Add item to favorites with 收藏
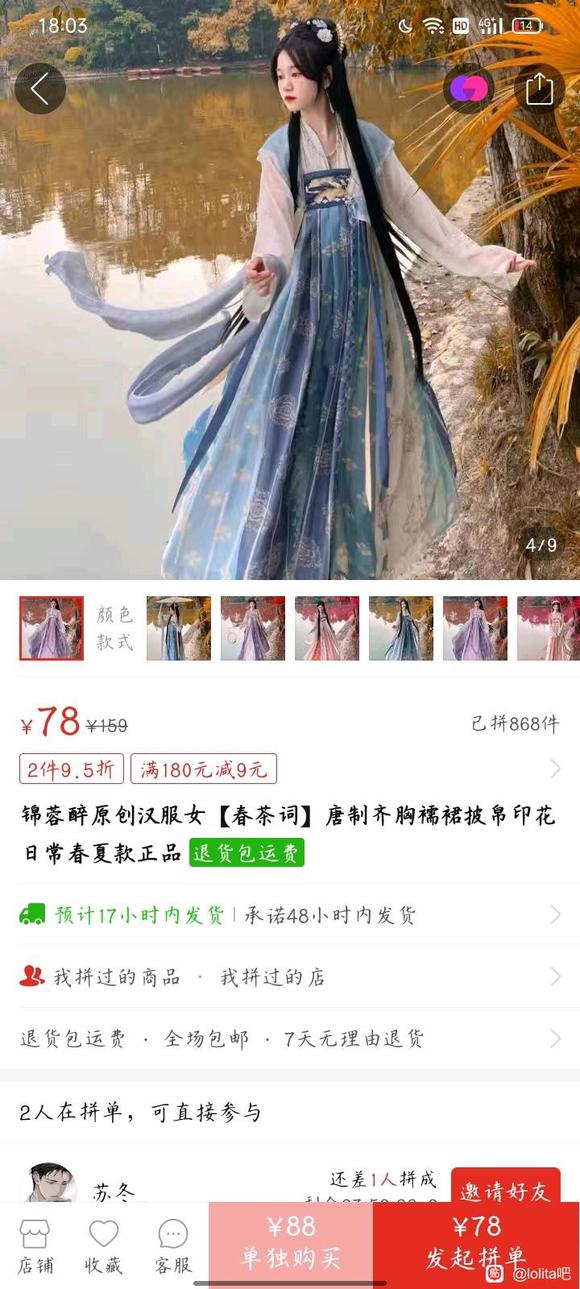Viewport: 580px width, 1289px height. 103,1246
